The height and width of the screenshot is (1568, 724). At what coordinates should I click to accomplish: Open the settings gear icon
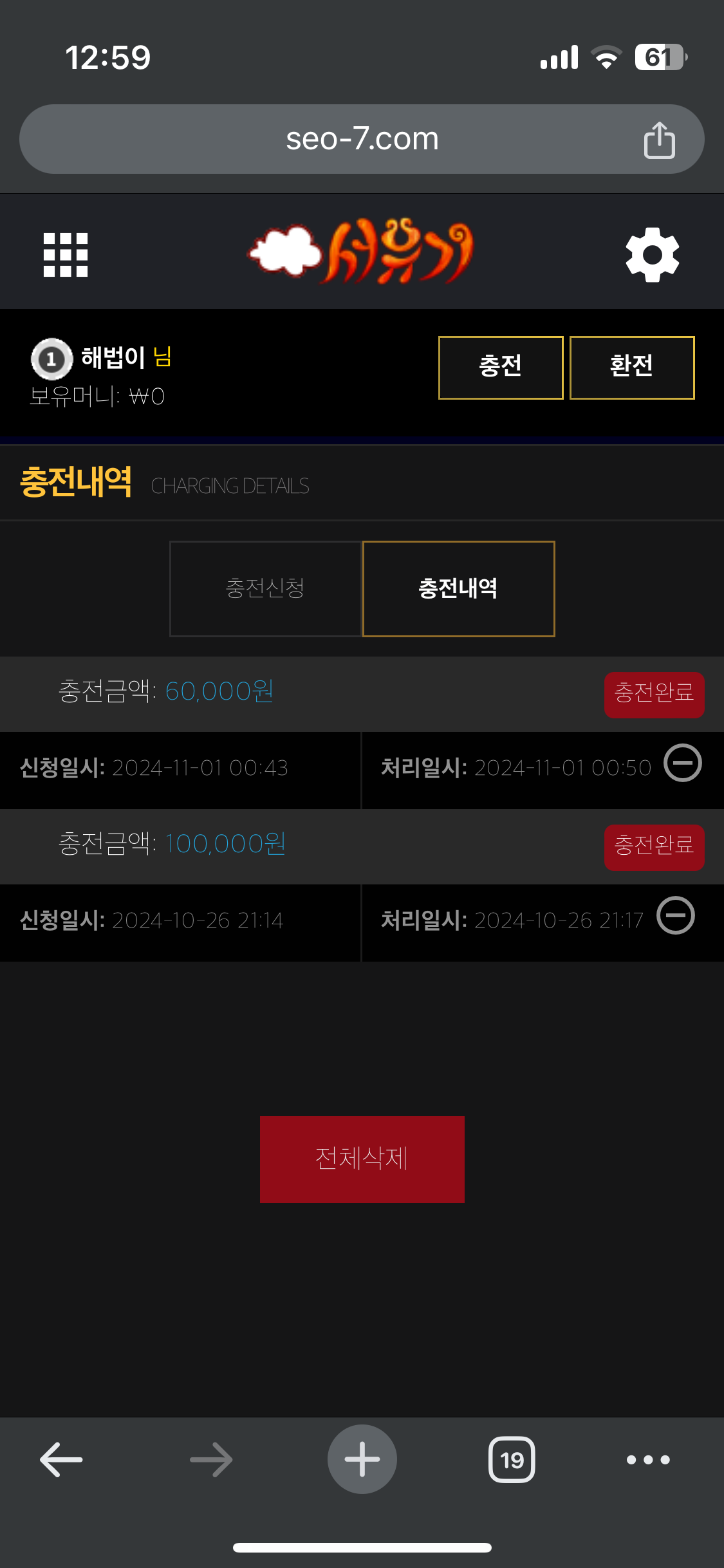click(652, 255)
